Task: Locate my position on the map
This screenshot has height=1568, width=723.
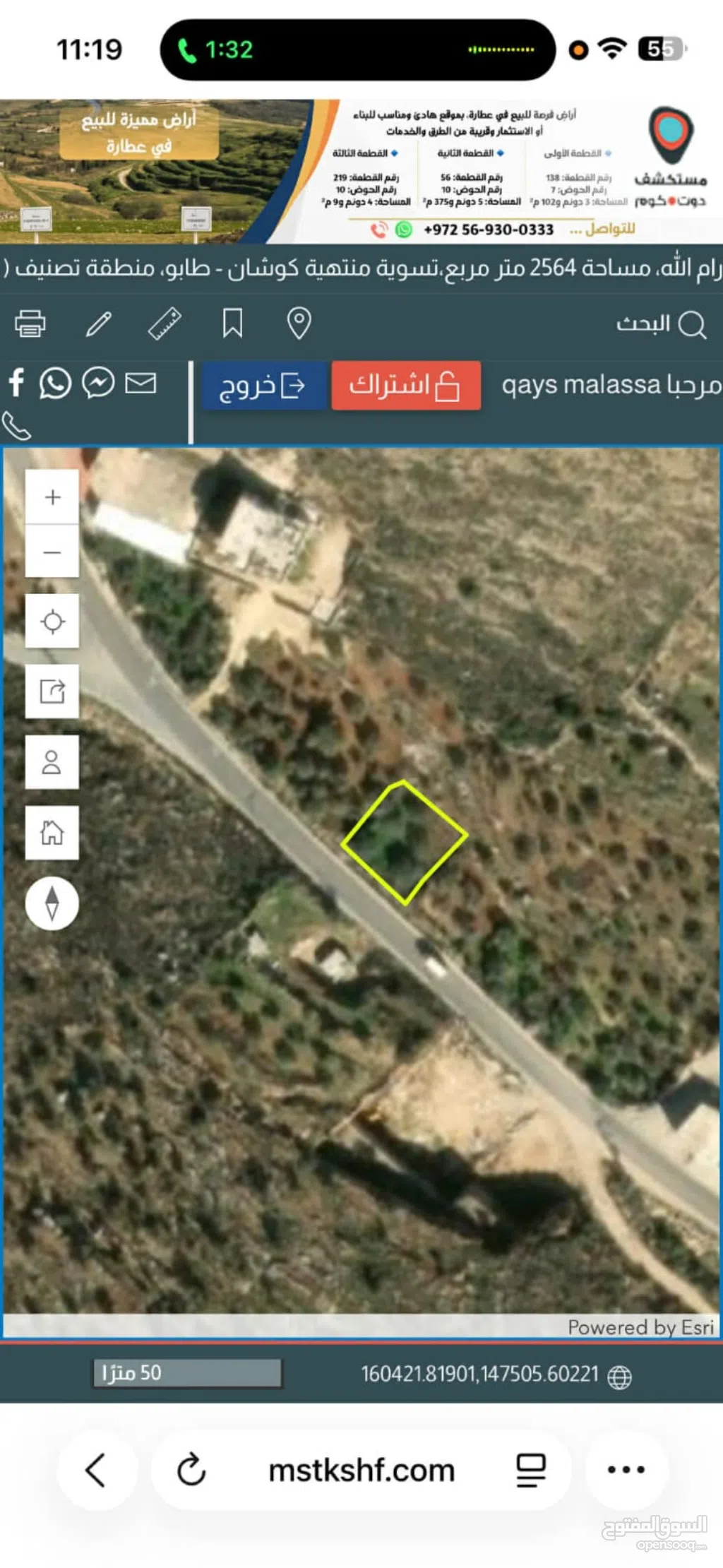Action: pyautogui.click(x=52, y=622)
